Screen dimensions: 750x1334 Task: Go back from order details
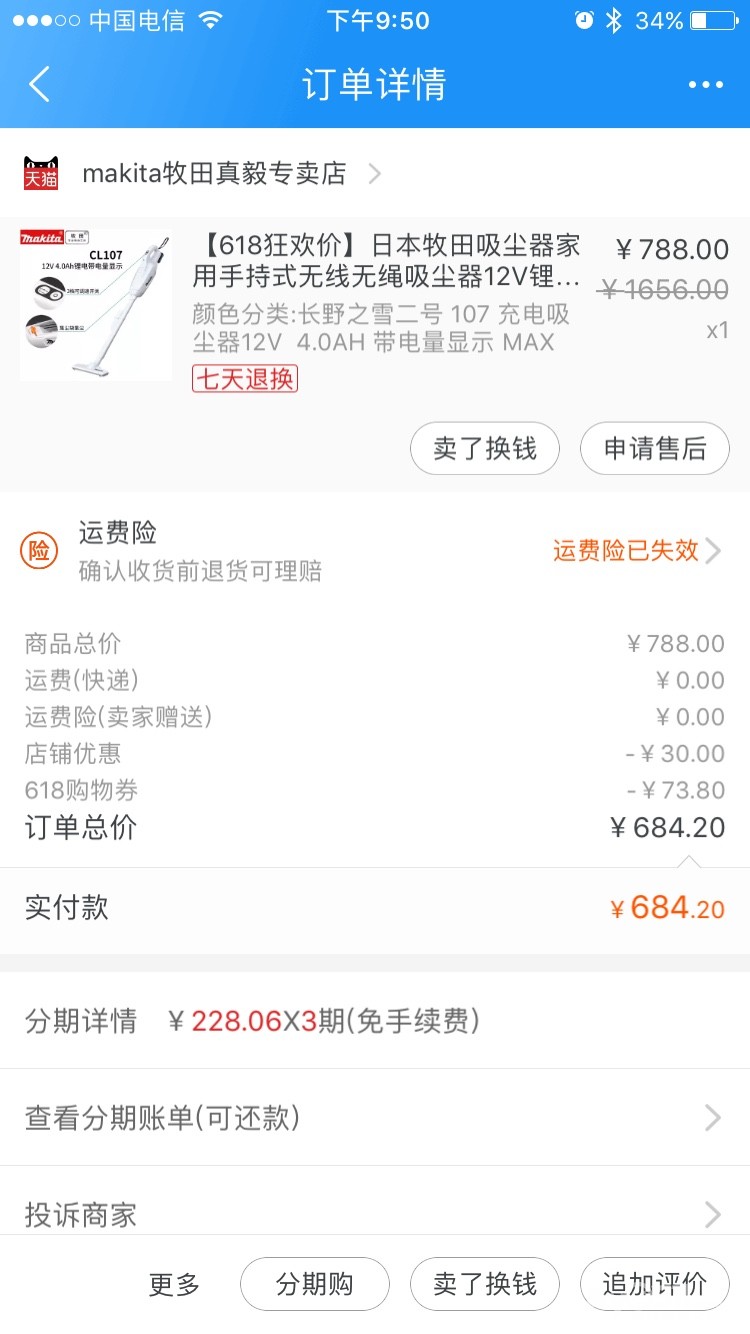[x=40, y=85]
